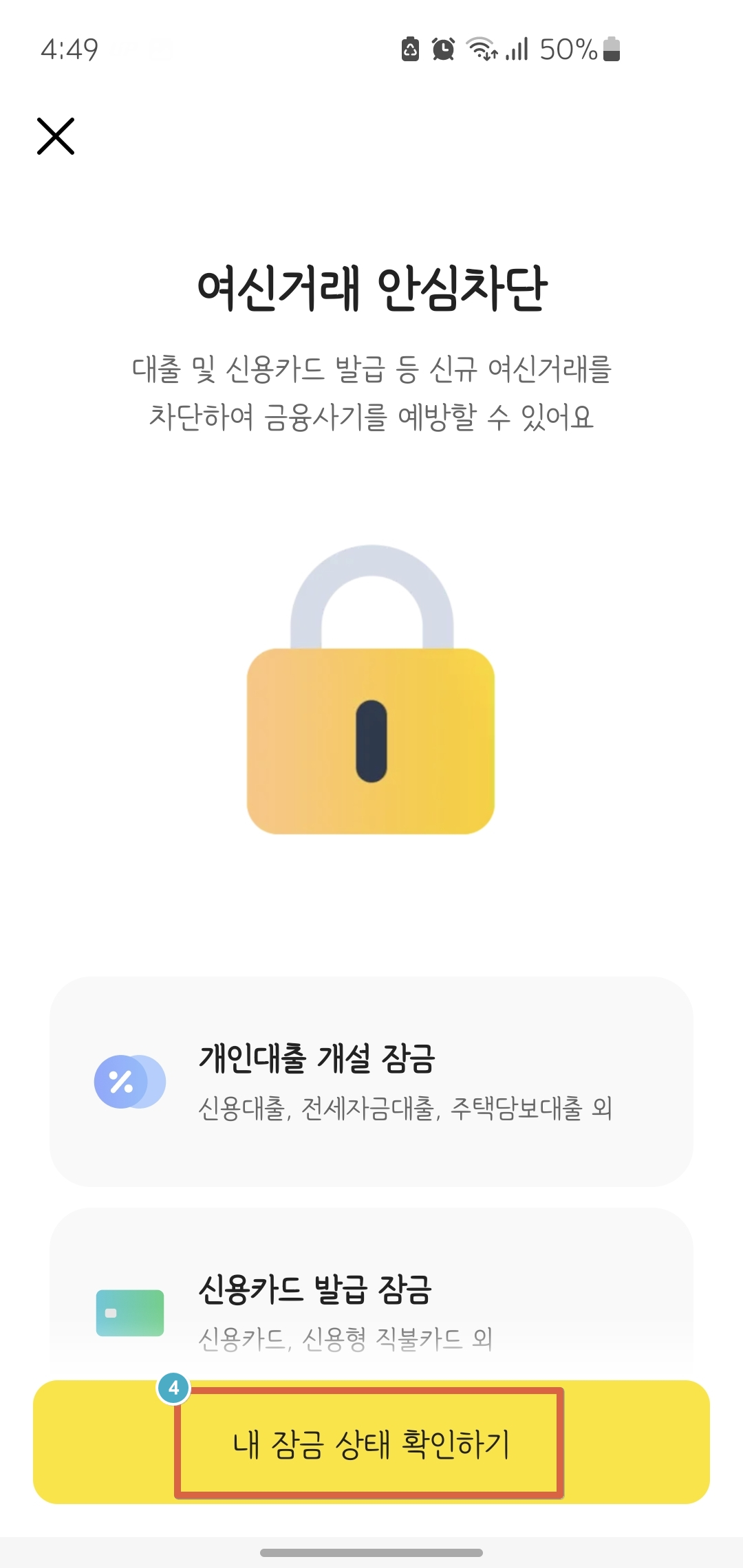Tap the yellow padlock illustration
This screenshot has width=743, height=1568.
[x=371, y=743]
